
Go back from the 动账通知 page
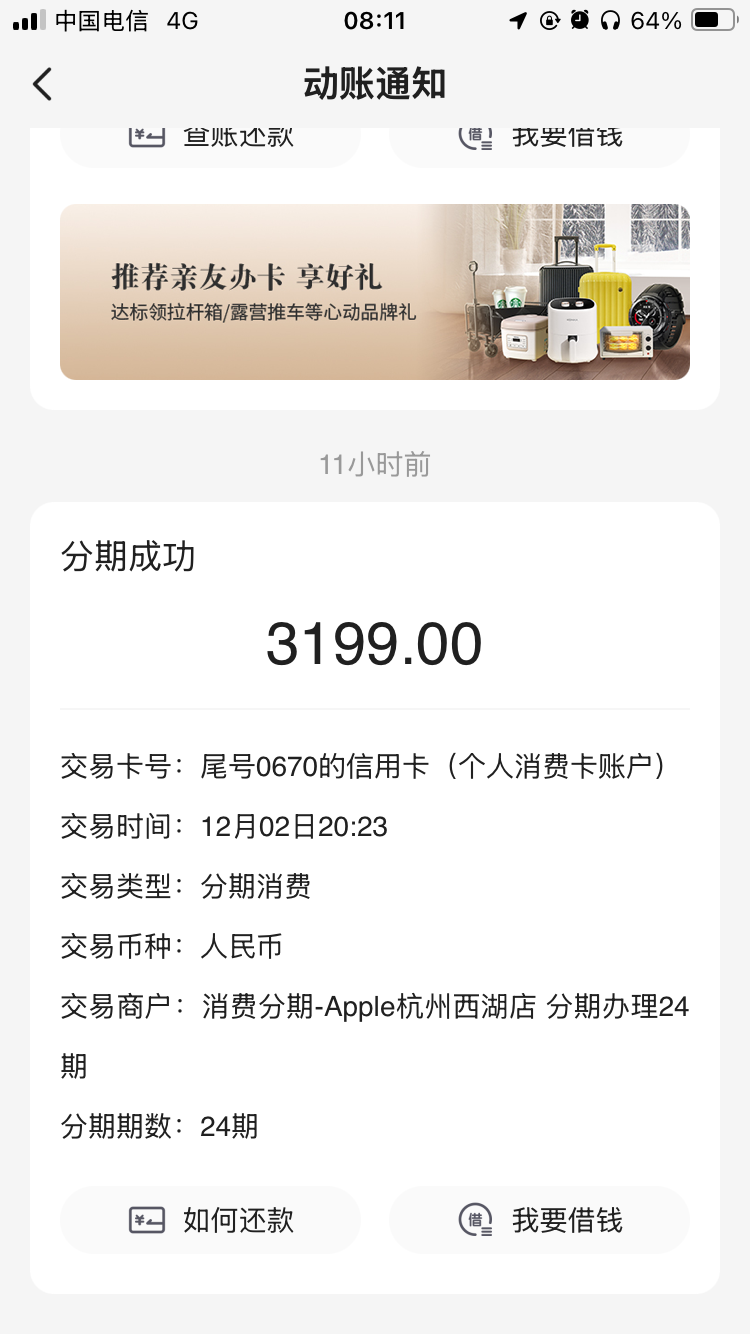tap(42, 85)
